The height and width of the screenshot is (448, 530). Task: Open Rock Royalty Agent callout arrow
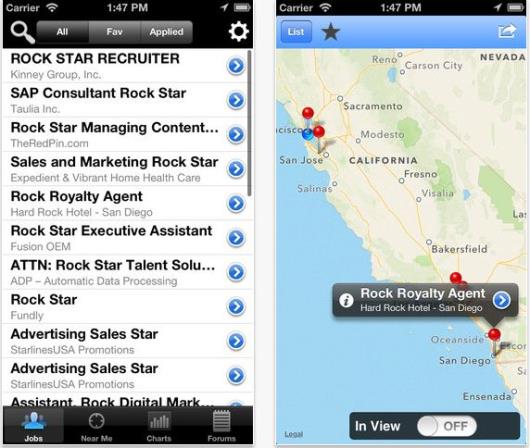[x=502, y=300]
